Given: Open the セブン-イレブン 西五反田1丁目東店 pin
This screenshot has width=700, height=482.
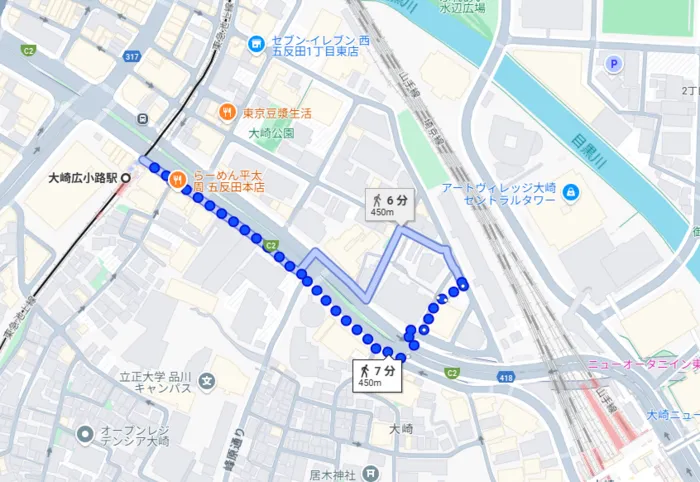Looking at the screenshot, I should (x=256, y=44).
